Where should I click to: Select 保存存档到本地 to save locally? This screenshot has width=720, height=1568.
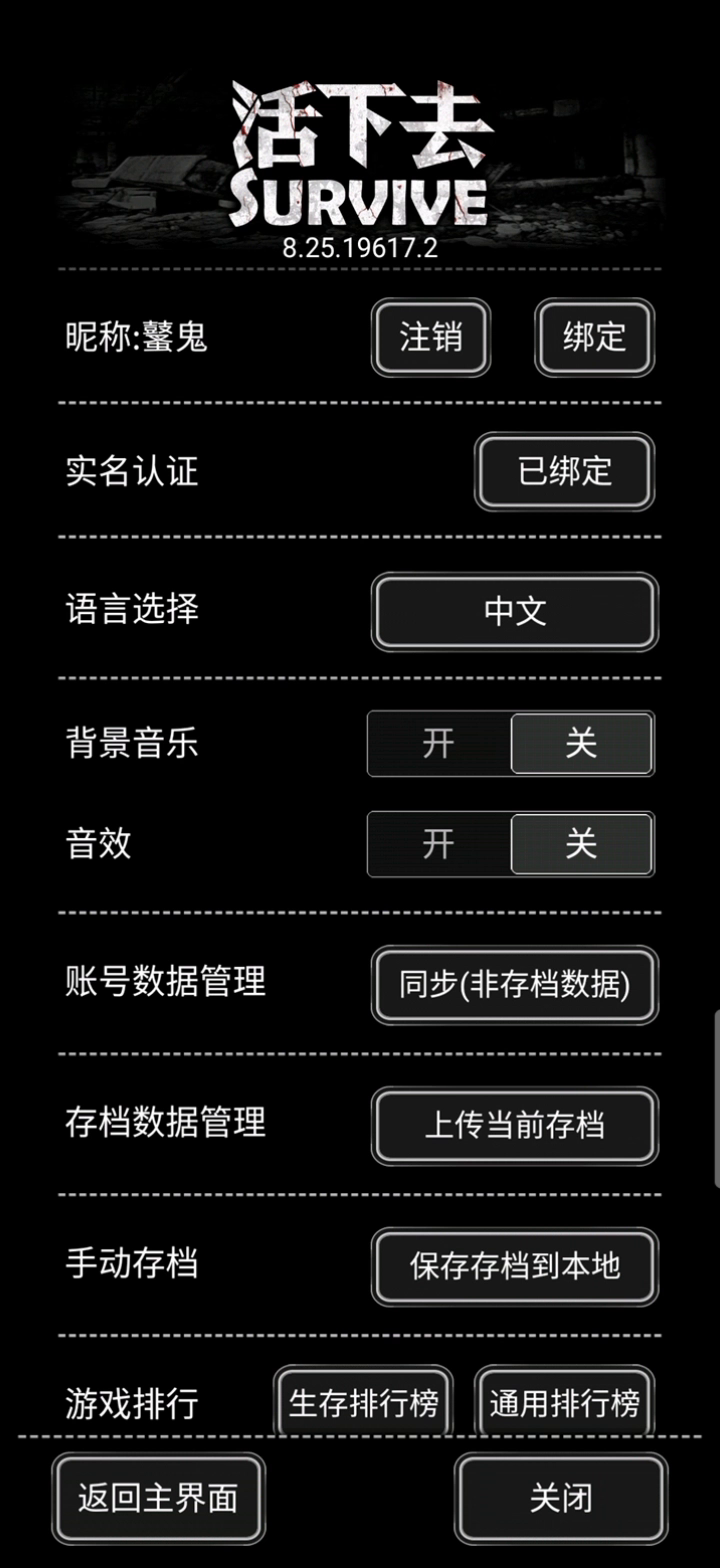click(x=515, y=1266)
